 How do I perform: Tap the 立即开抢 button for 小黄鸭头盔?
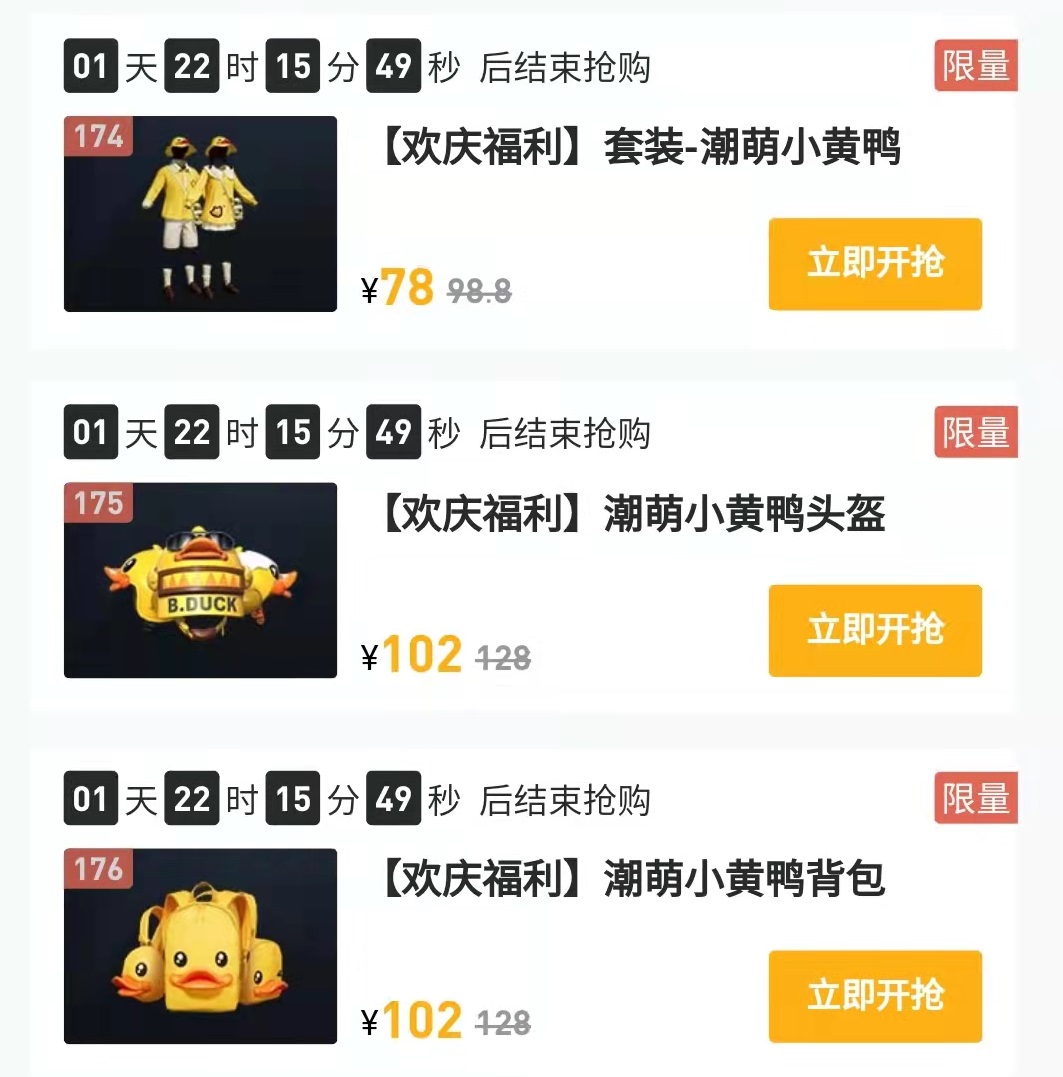[874, 630]
